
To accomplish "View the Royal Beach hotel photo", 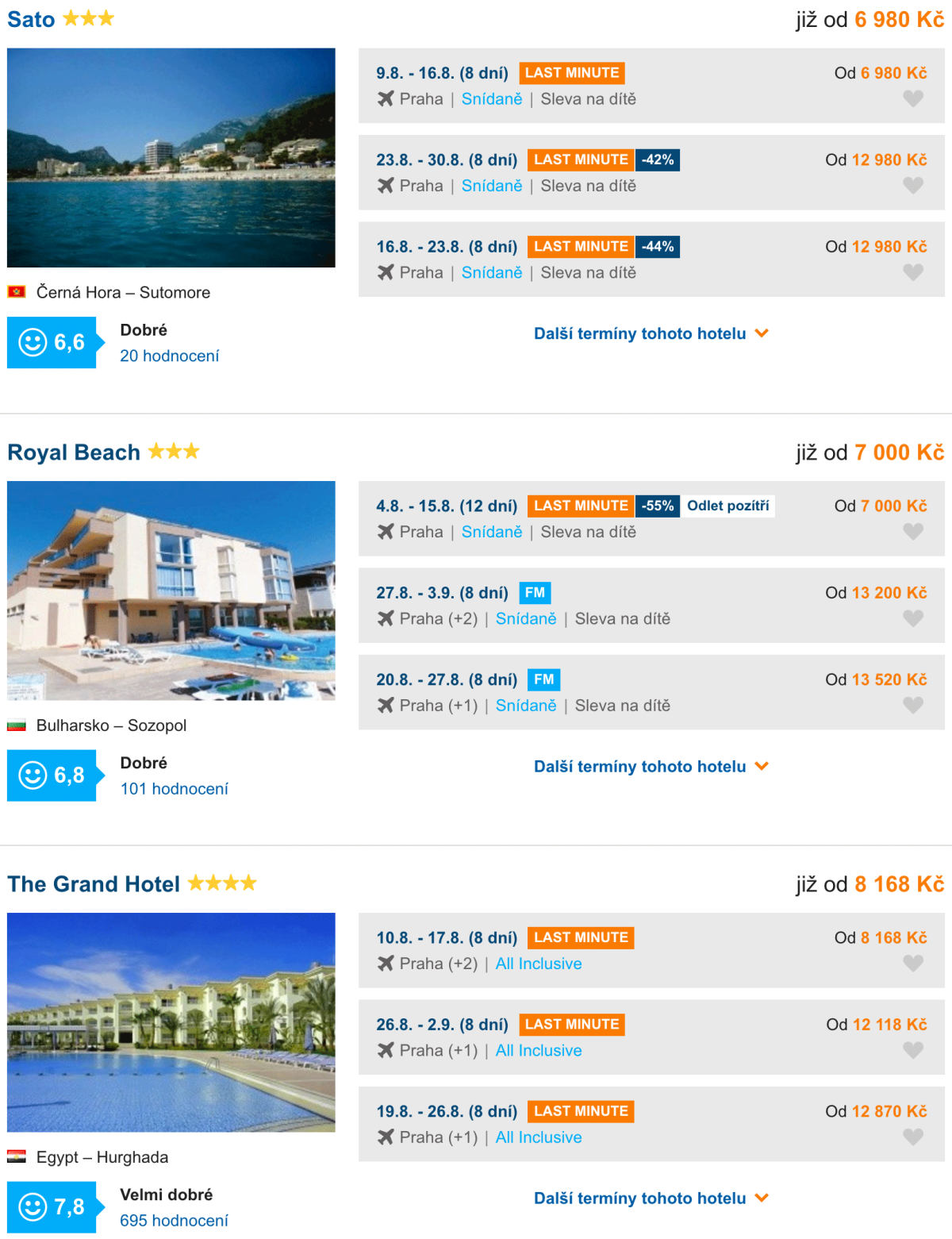I will coord(171,590).
